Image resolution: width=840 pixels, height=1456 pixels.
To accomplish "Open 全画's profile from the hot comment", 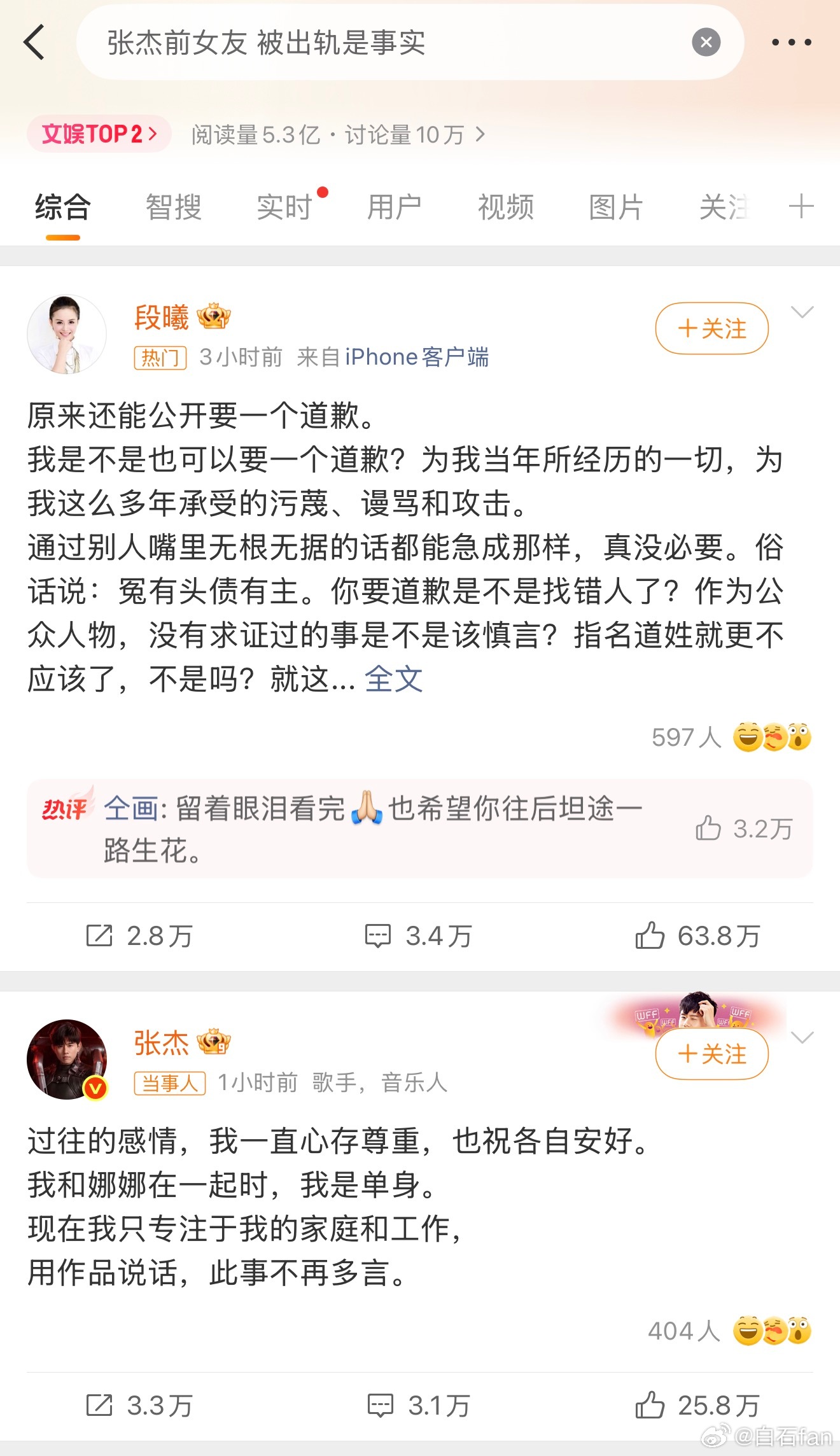I will (x=130, y=806).
